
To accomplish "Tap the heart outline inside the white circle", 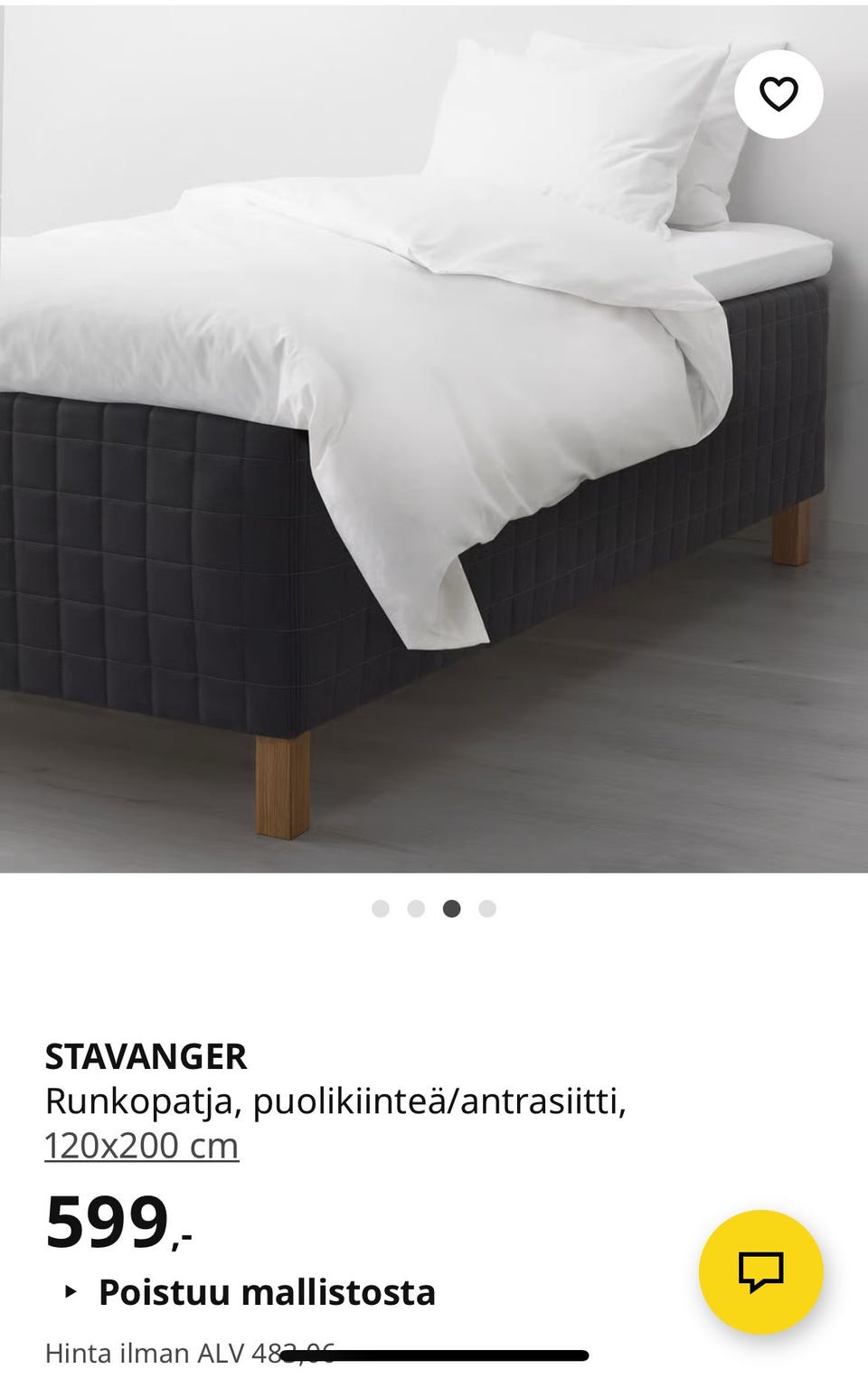I will point(779,93).
